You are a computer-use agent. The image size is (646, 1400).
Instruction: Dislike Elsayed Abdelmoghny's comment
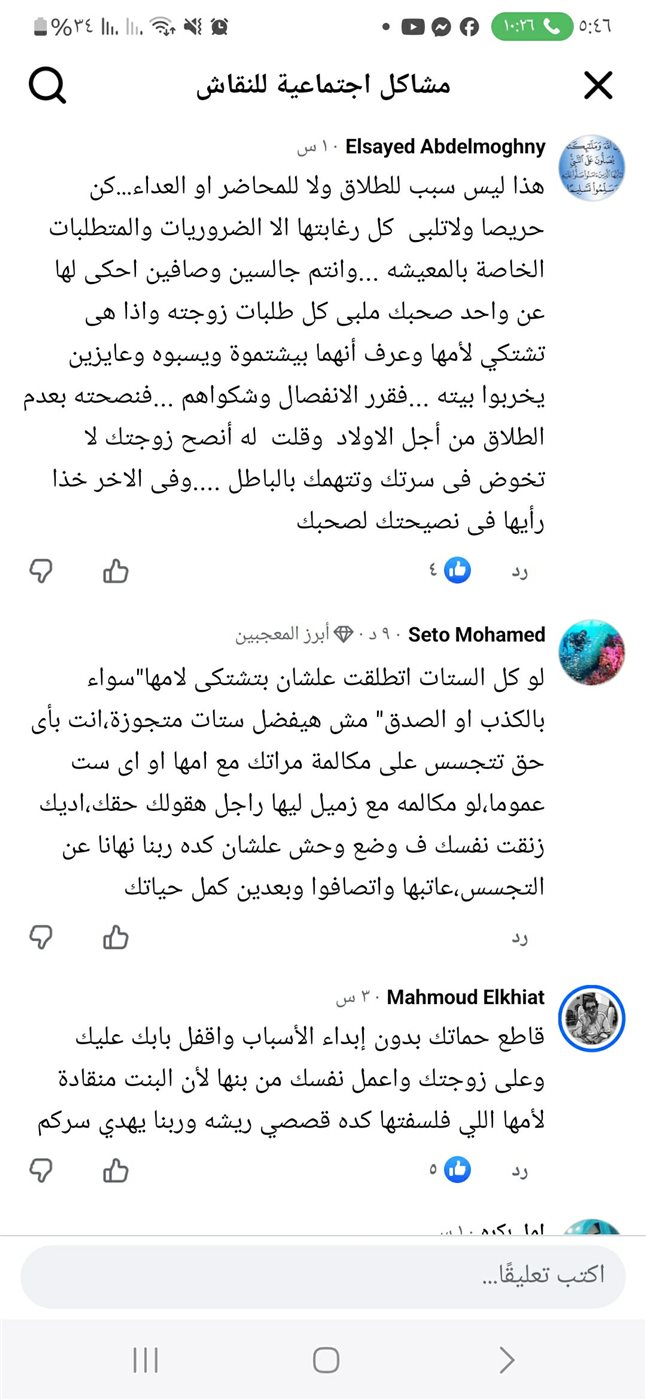pos(40,571)
